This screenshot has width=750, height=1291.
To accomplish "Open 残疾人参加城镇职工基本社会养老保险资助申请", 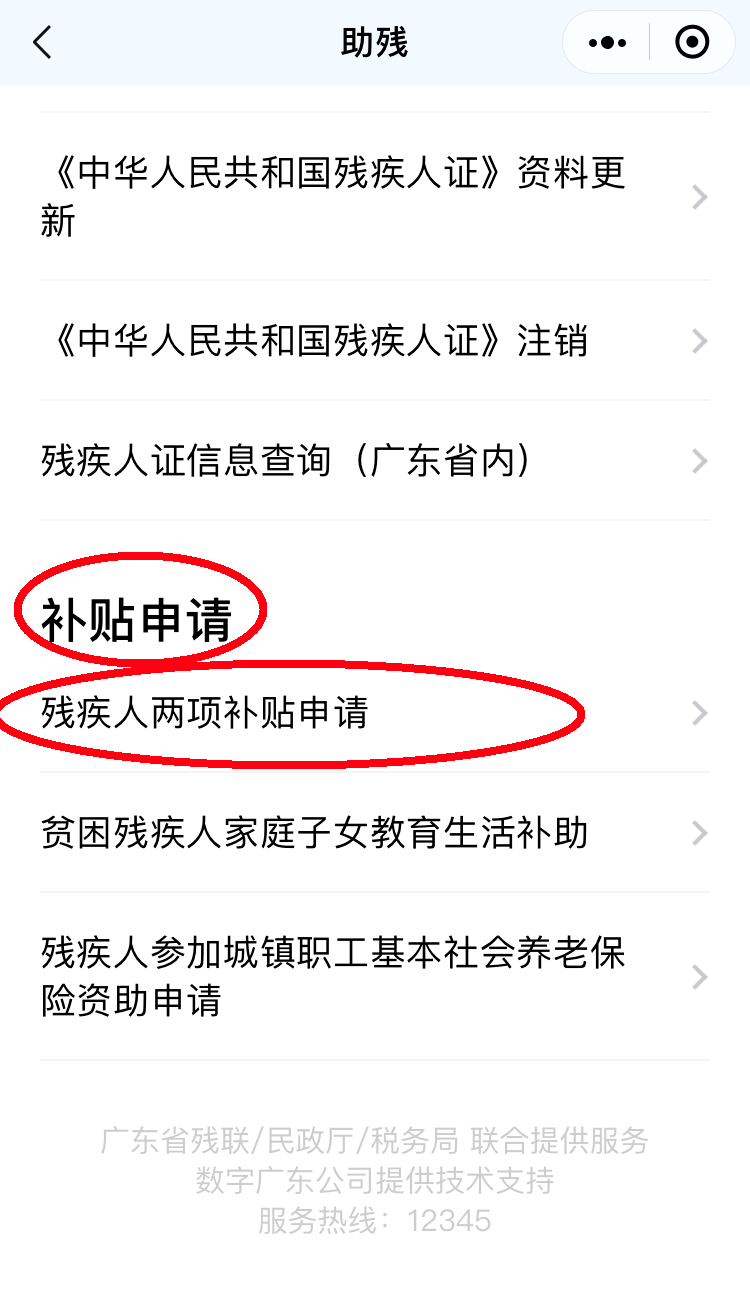I will point(375,976).
